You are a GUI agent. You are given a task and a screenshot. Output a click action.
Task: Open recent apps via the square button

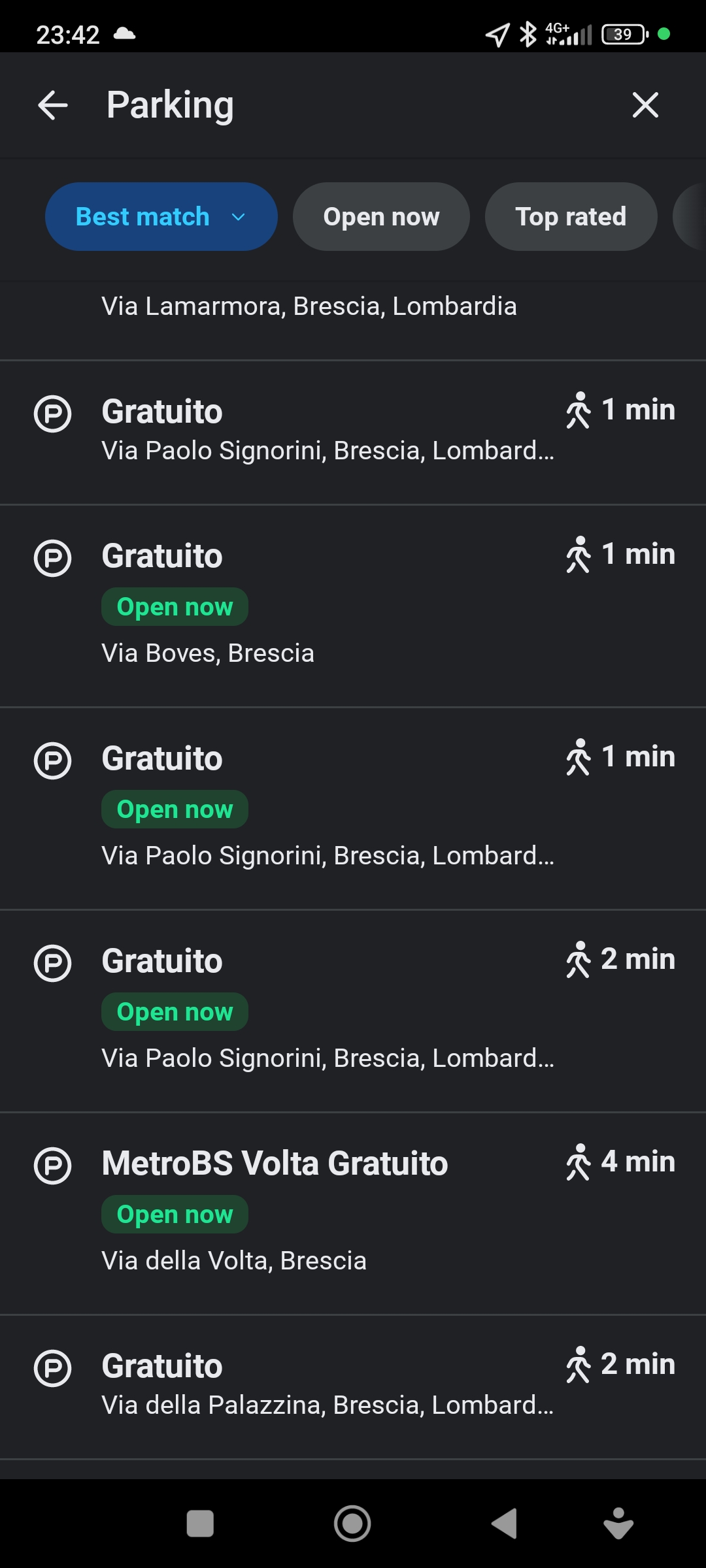coord(200,1524)
